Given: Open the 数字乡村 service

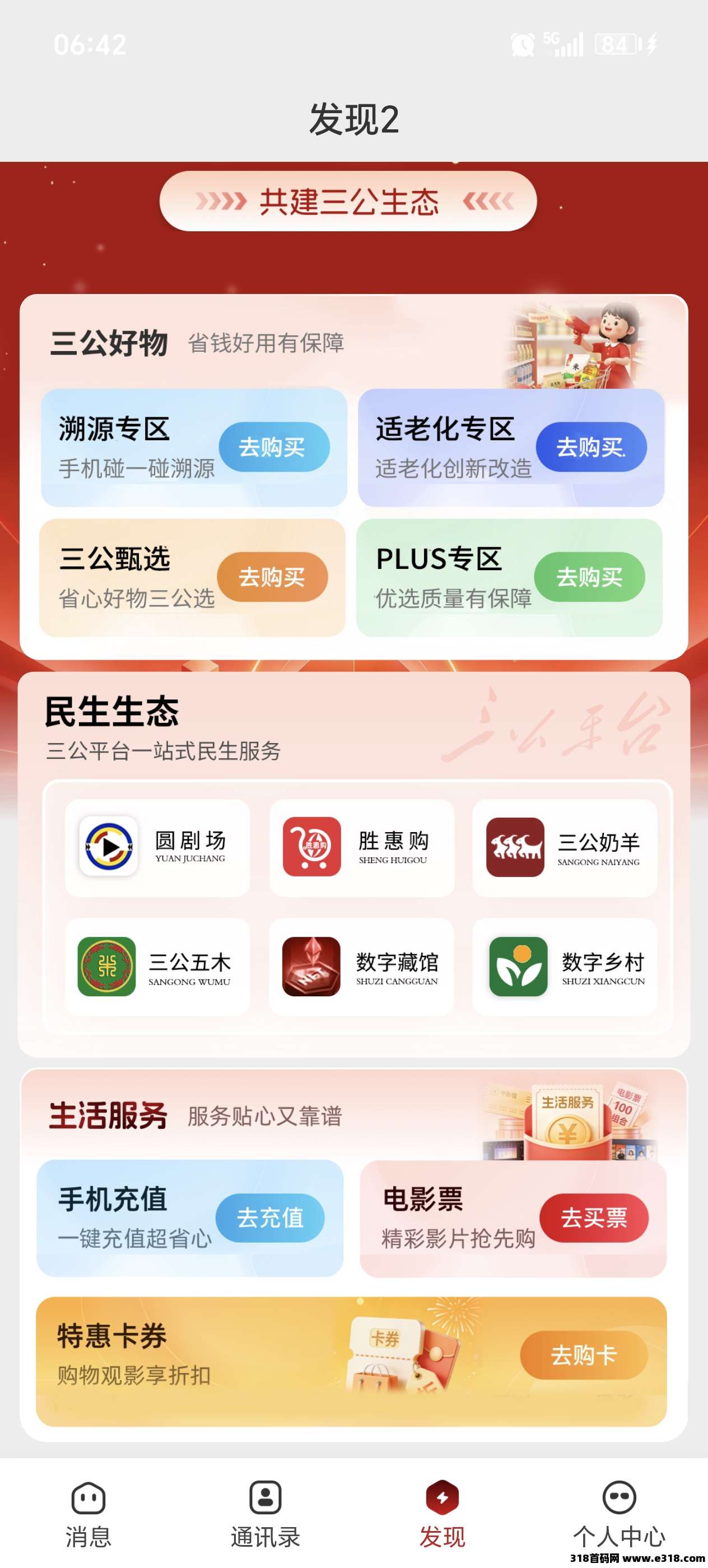Looking at the screenshot, I should click(565, 966).
